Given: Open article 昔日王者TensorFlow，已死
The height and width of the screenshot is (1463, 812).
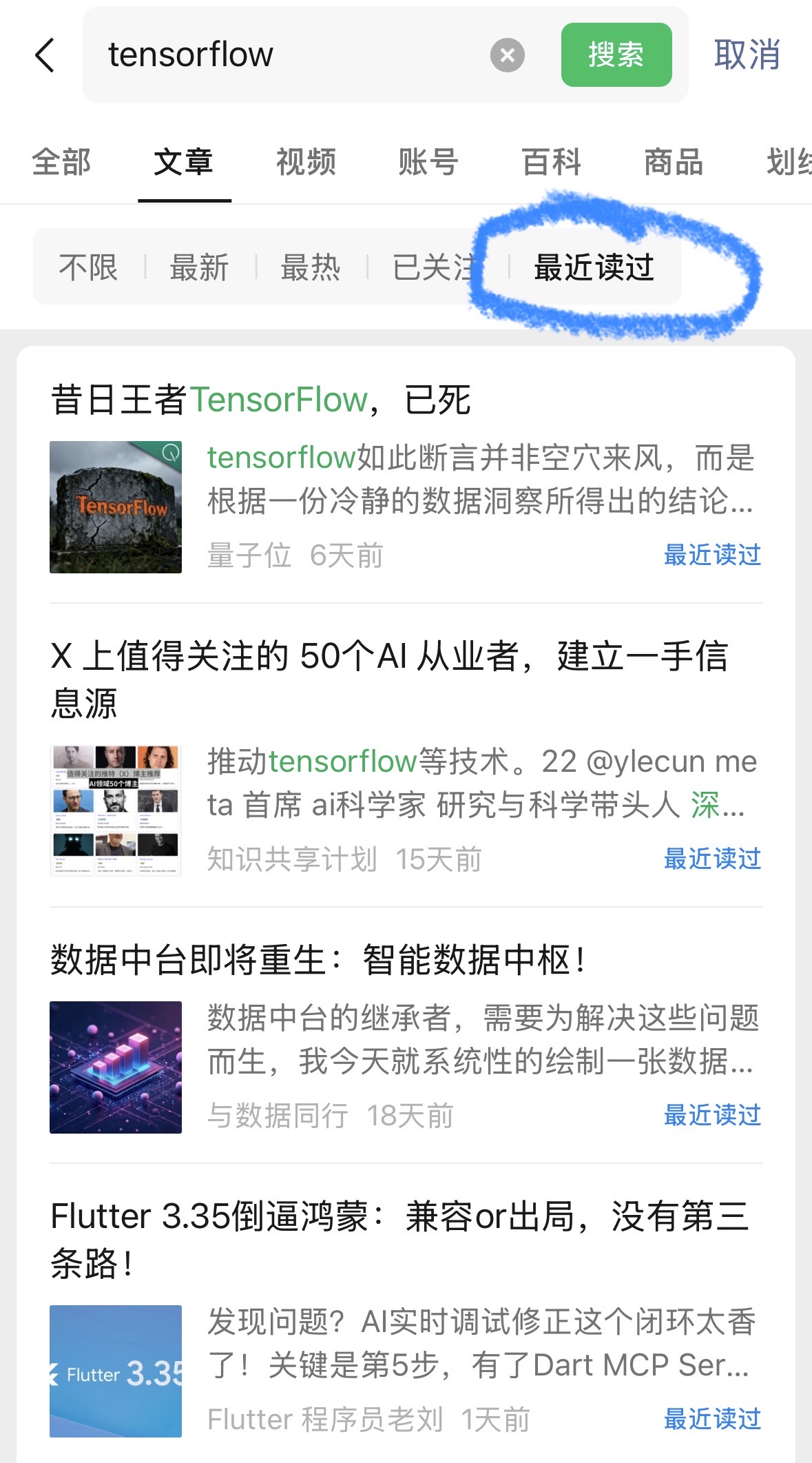Looking at the screenshot, I should tap(406, 477).
